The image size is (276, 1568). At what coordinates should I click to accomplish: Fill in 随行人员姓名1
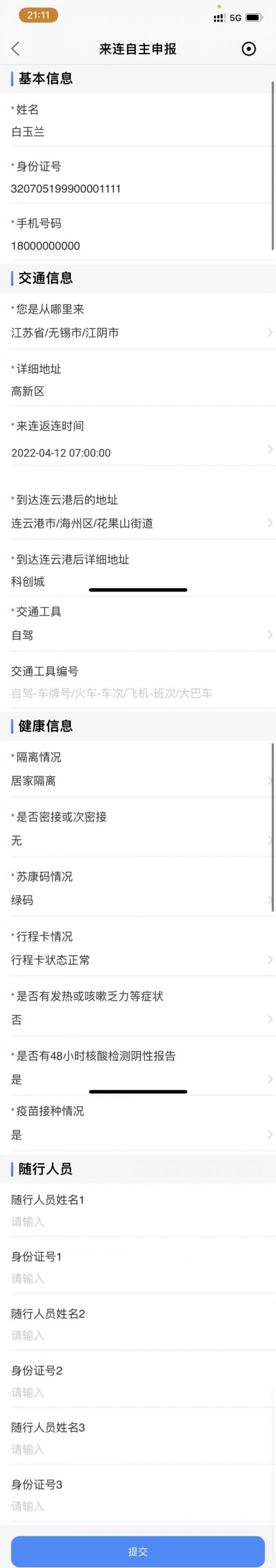138,1221
